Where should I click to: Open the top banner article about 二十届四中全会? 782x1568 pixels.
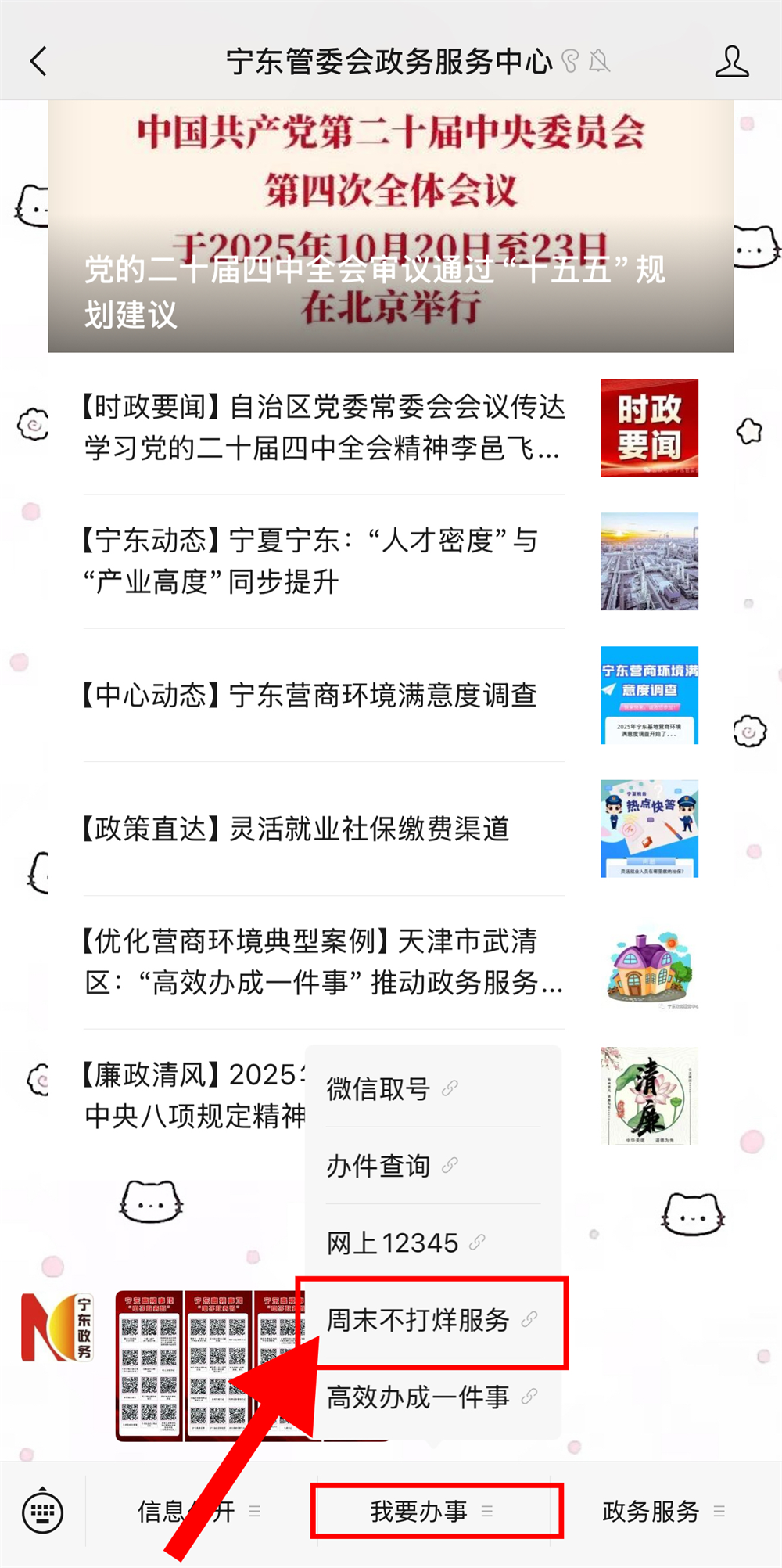click(390, 227)
